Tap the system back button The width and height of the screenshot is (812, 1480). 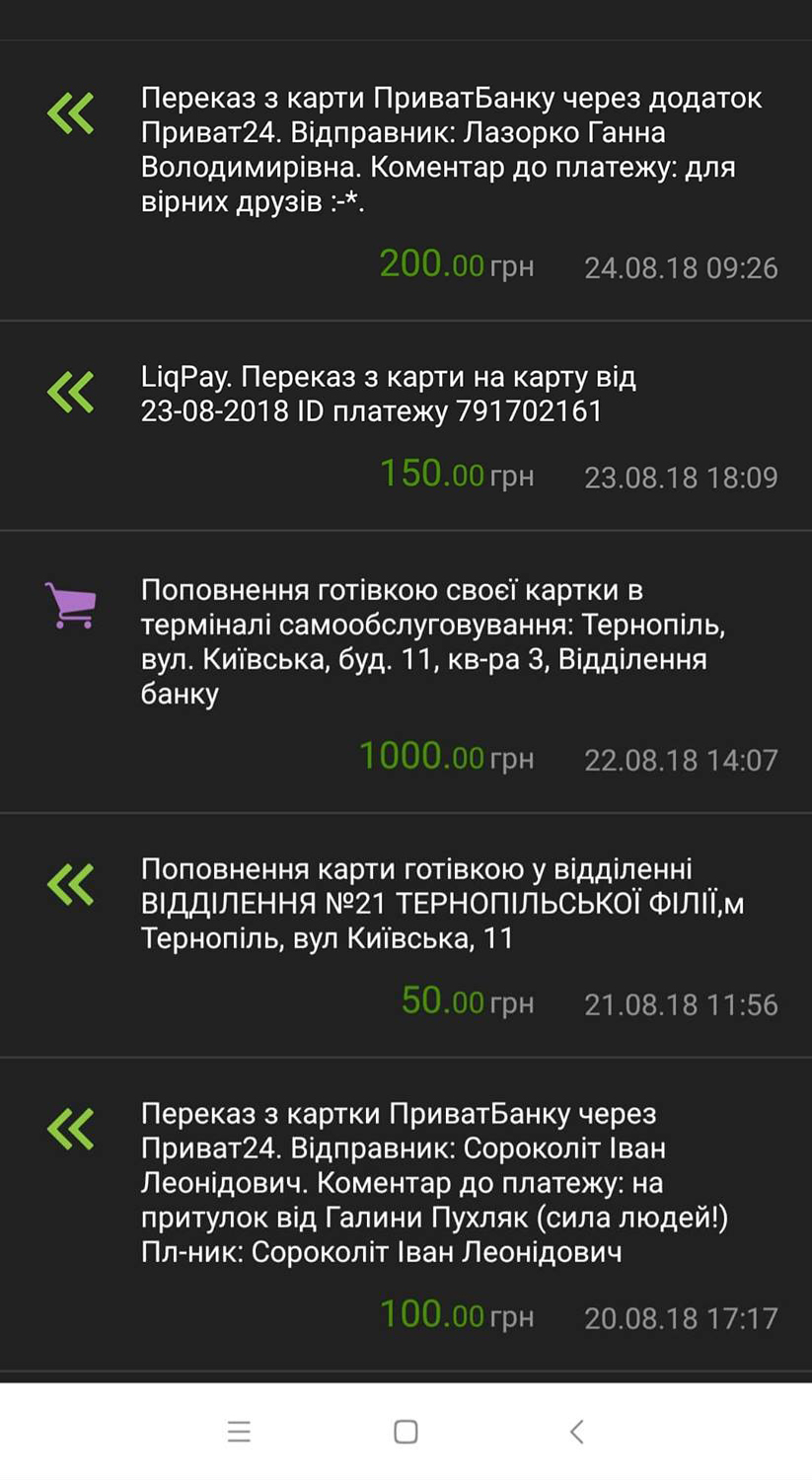point(577,1431)
